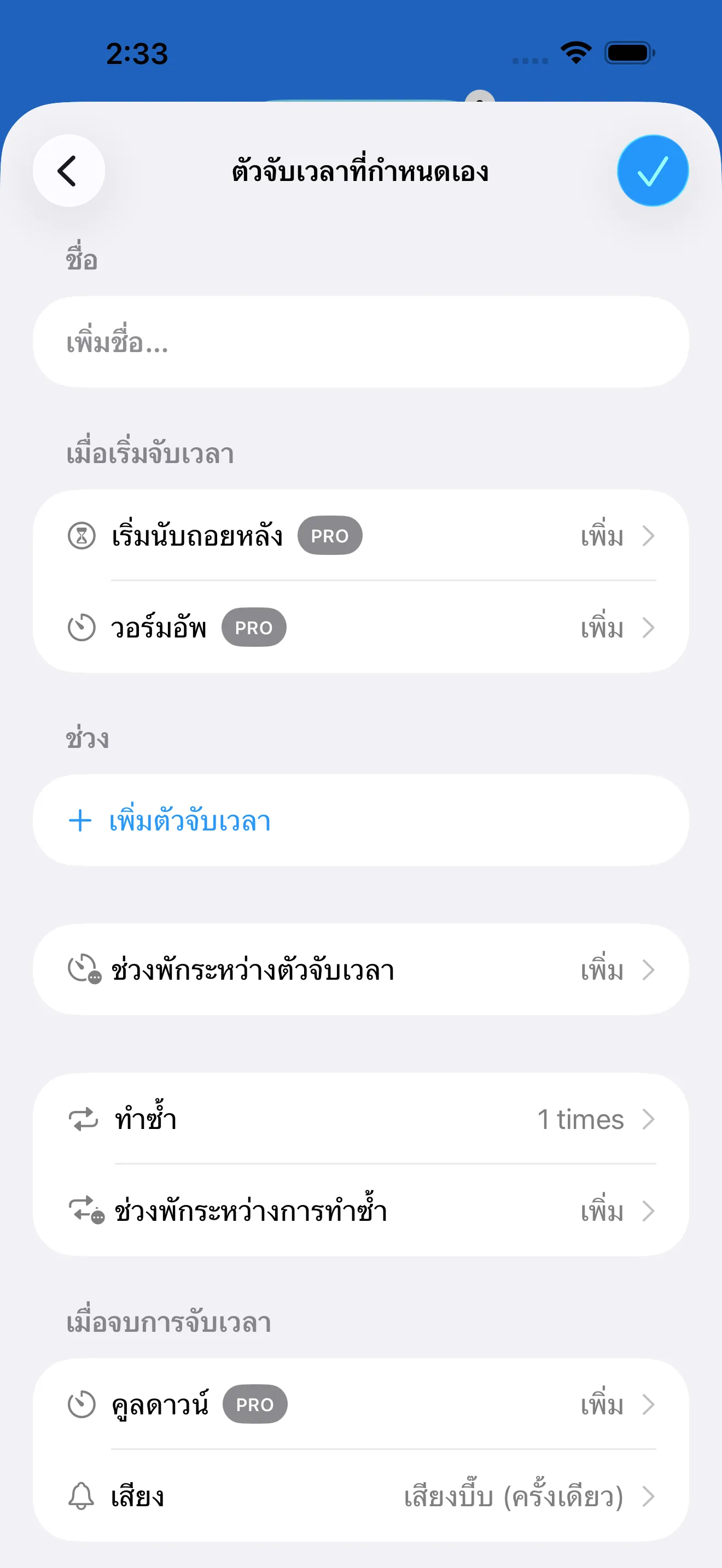Open the เริ่มนับถอยหลัง countdown row

point(360,536)
